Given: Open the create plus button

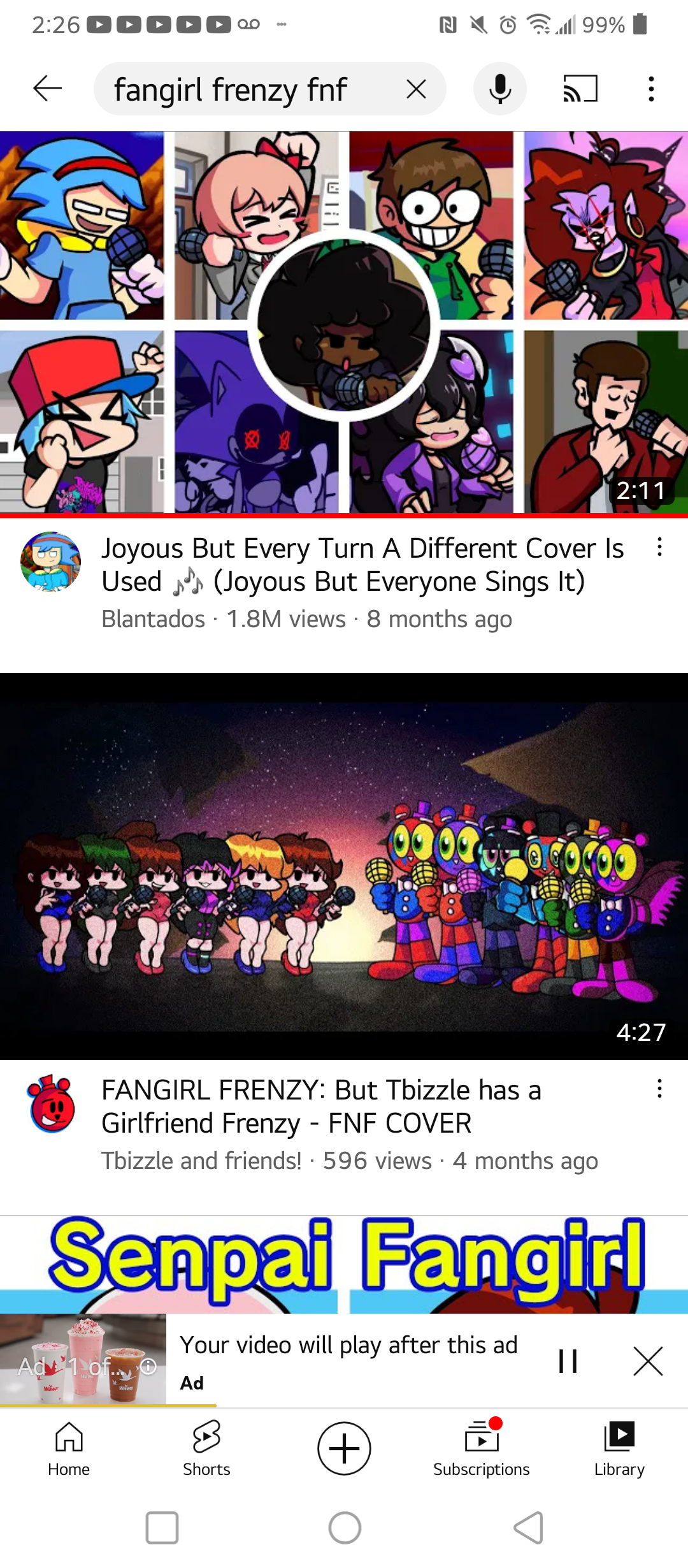Looking at the screenshot, I should 344,1448.
